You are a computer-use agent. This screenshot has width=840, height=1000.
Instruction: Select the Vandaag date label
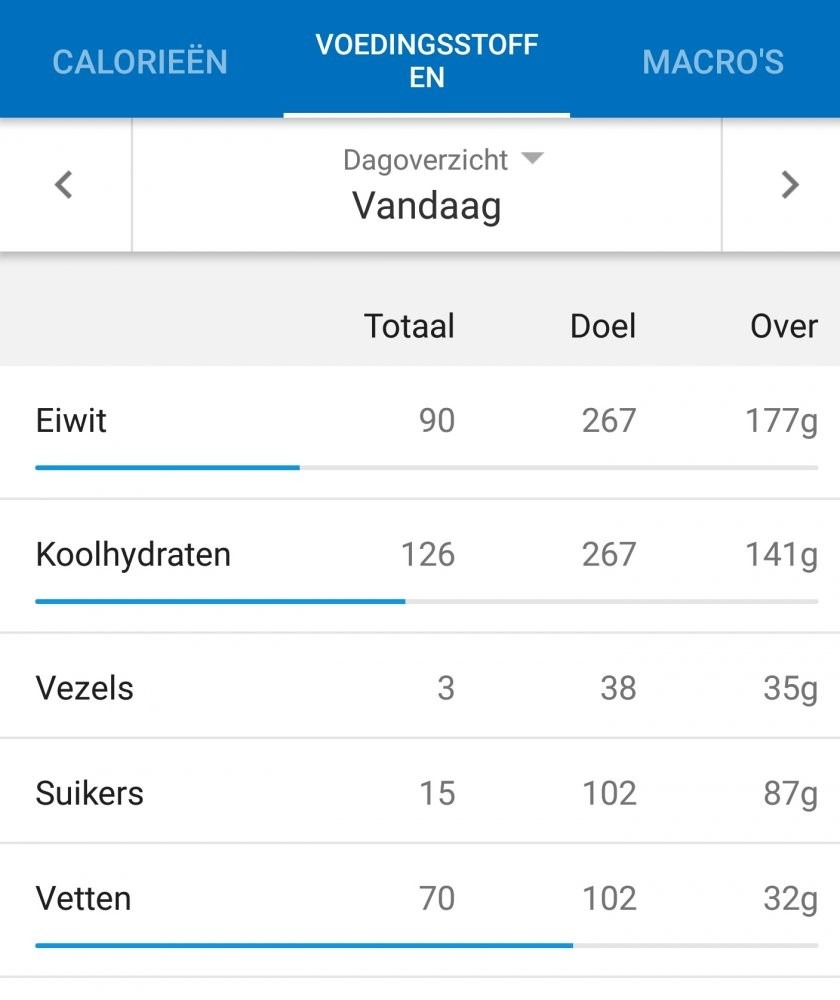click(x=426, y=207)
